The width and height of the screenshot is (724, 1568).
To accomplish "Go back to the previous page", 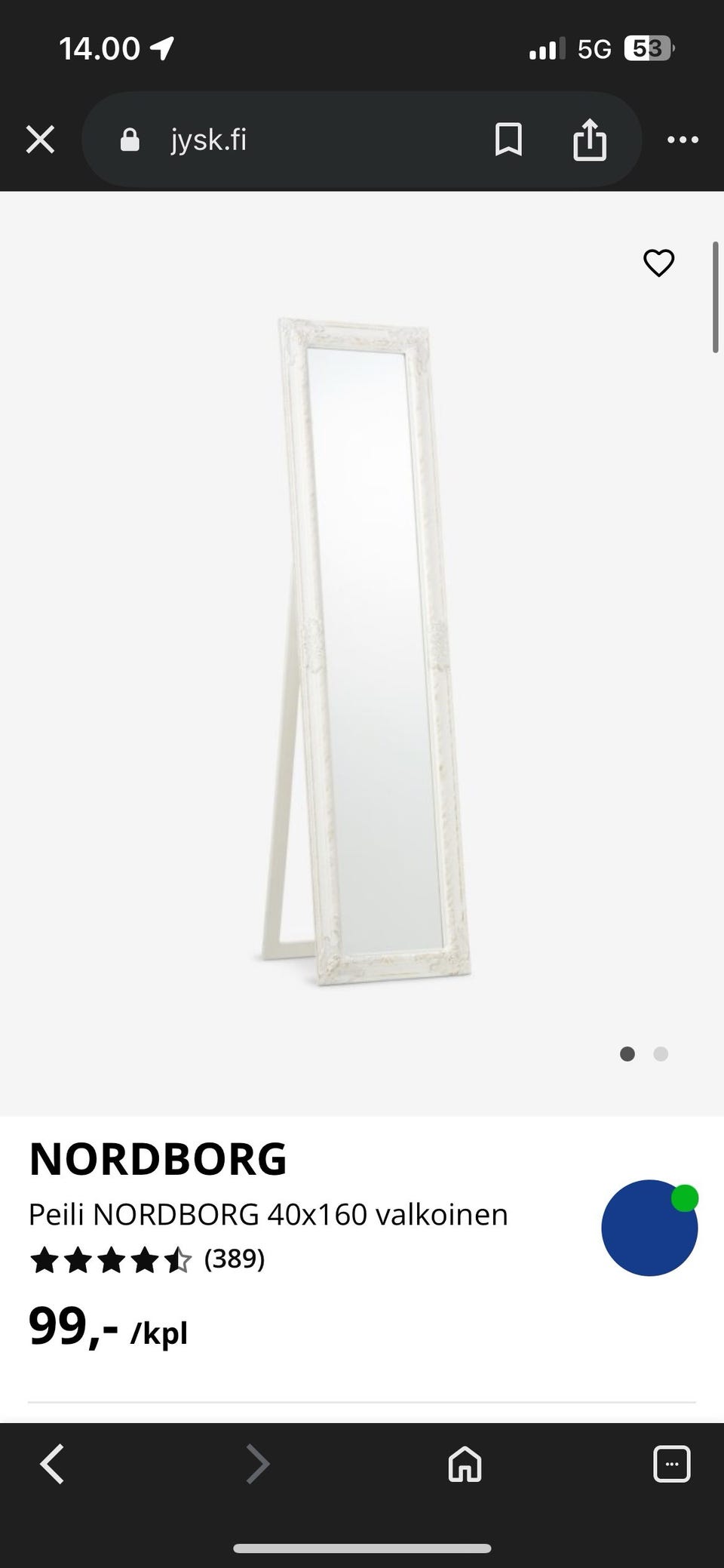I will 52,1465.
